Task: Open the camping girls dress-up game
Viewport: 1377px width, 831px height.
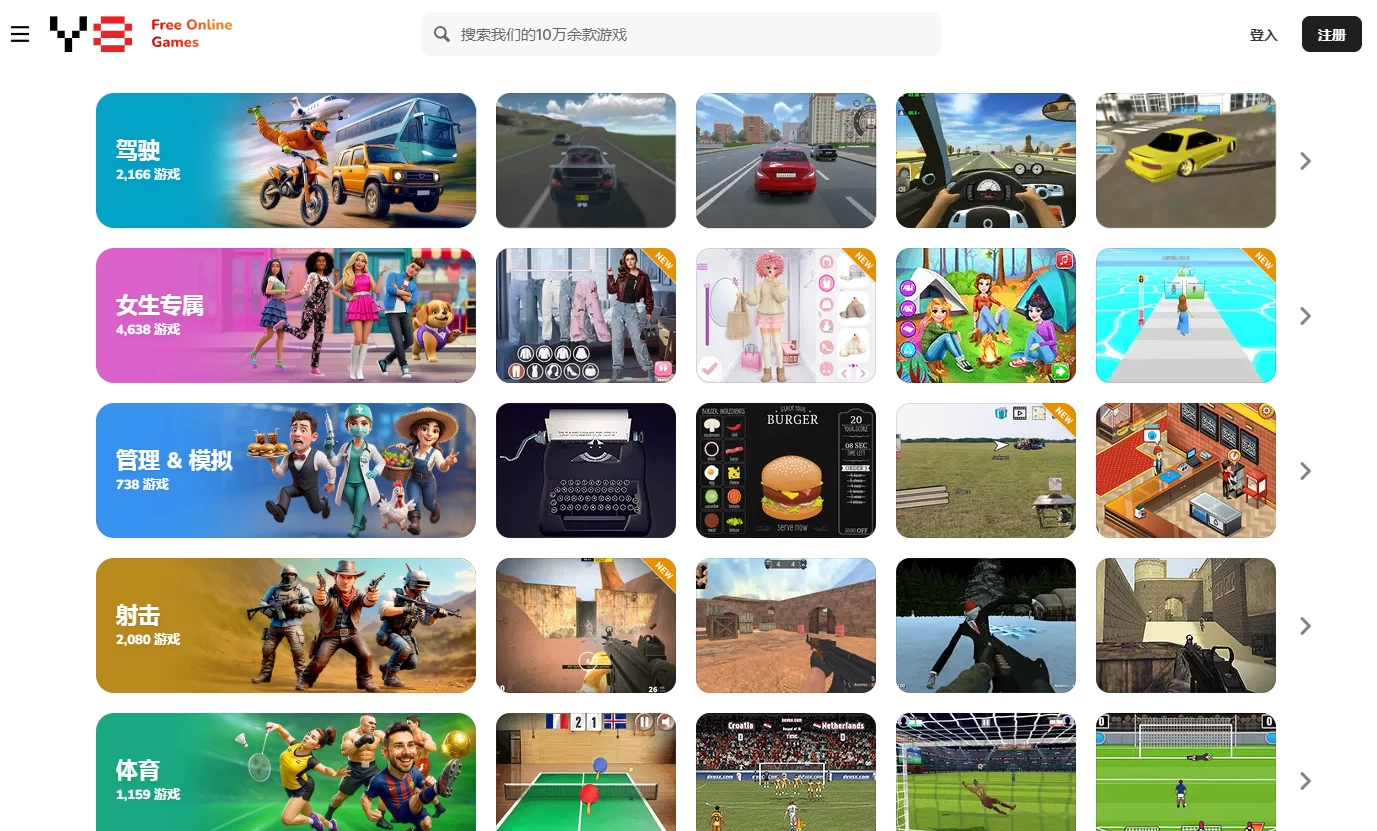Action: click(x=985, y=316)
